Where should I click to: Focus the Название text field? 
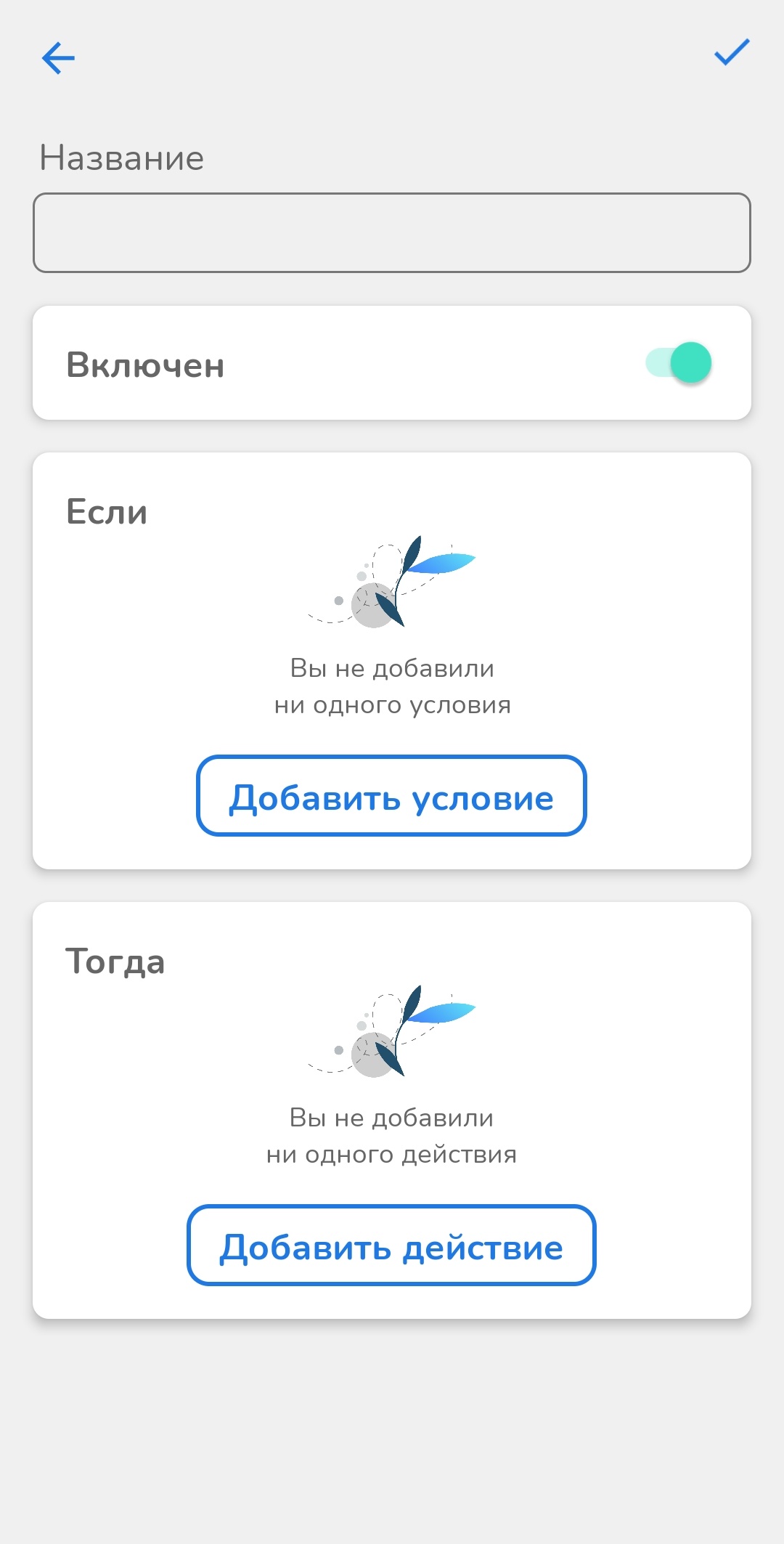(392, 232)
